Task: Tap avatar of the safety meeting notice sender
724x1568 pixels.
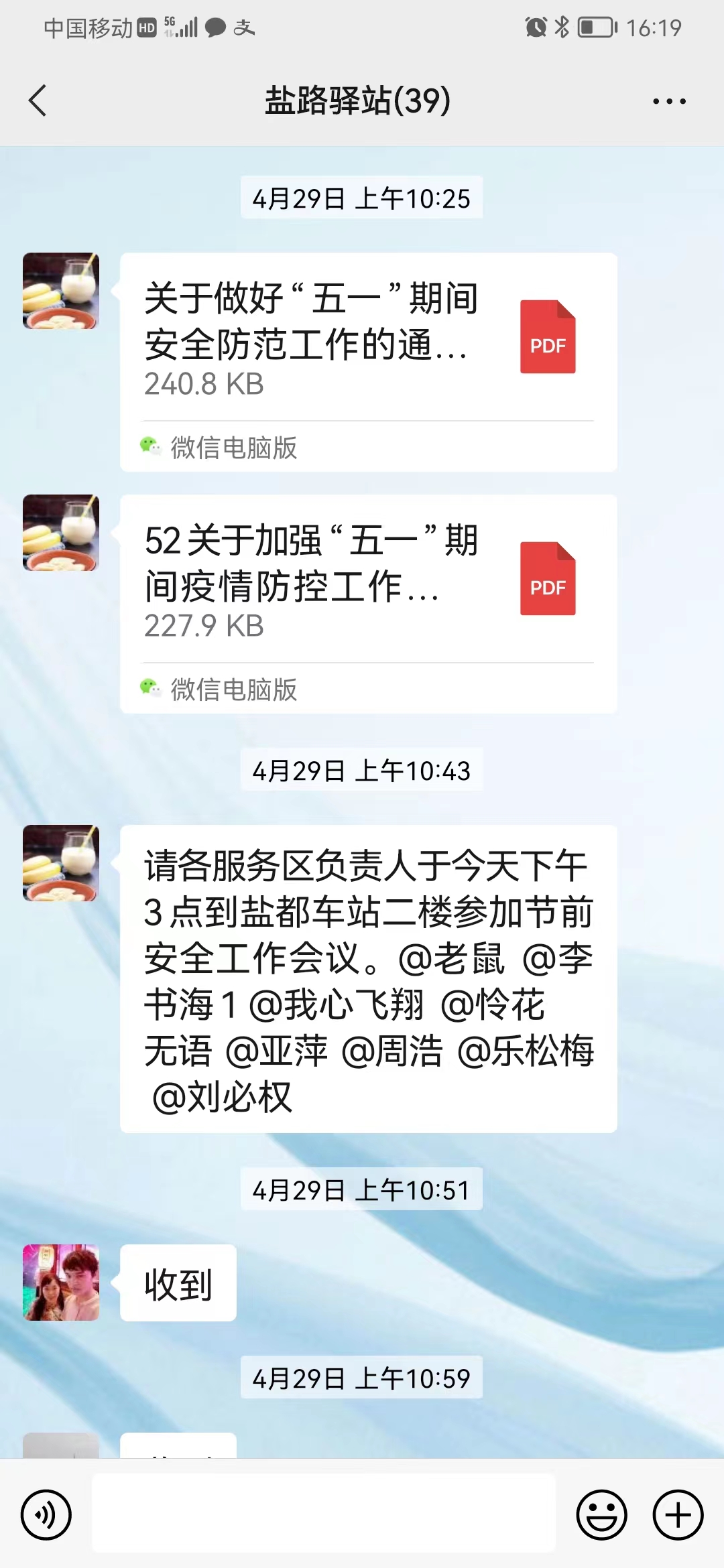Action: point(61,863)
